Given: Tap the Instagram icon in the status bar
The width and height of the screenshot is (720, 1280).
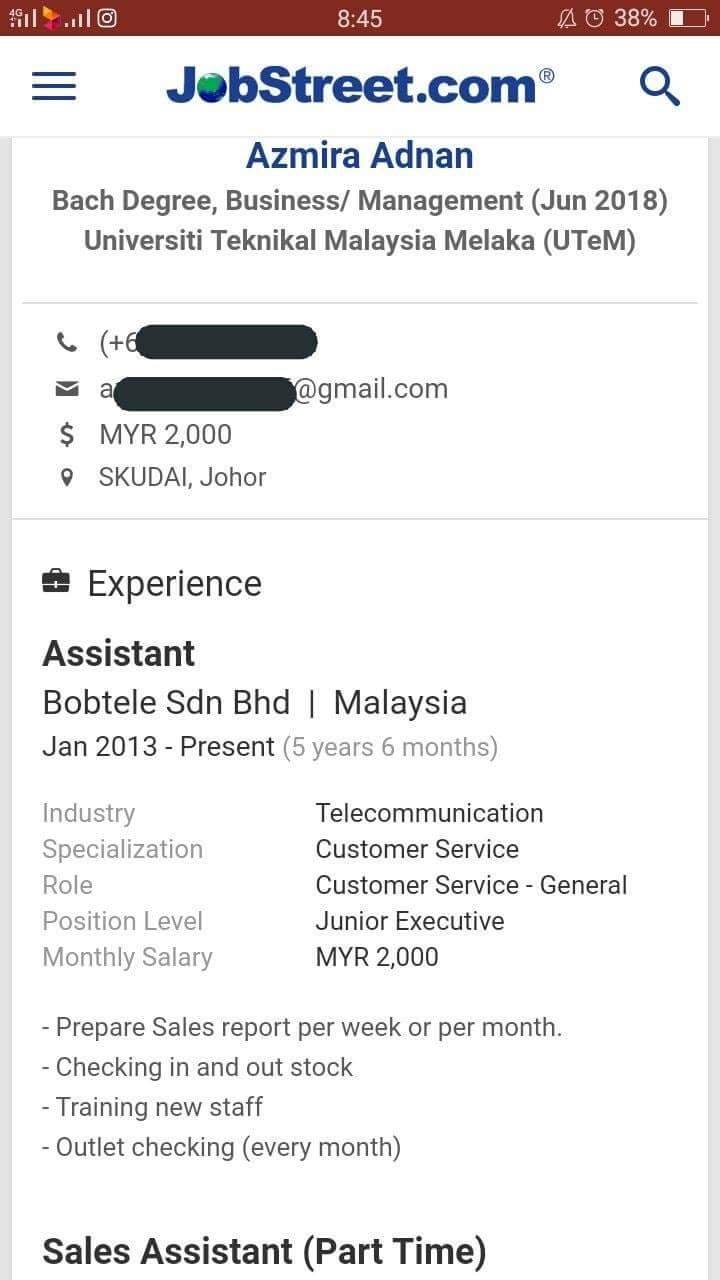Looking at the screenshot, I should (x=108, y=17).
